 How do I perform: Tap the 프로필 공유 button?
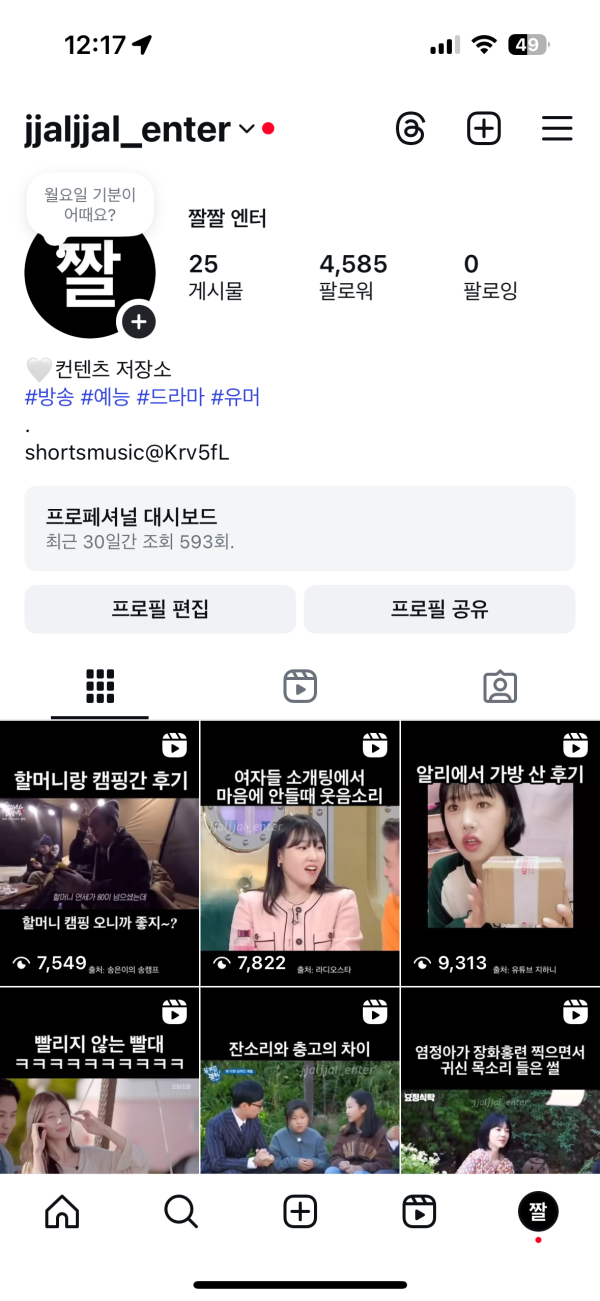(439, 609)
